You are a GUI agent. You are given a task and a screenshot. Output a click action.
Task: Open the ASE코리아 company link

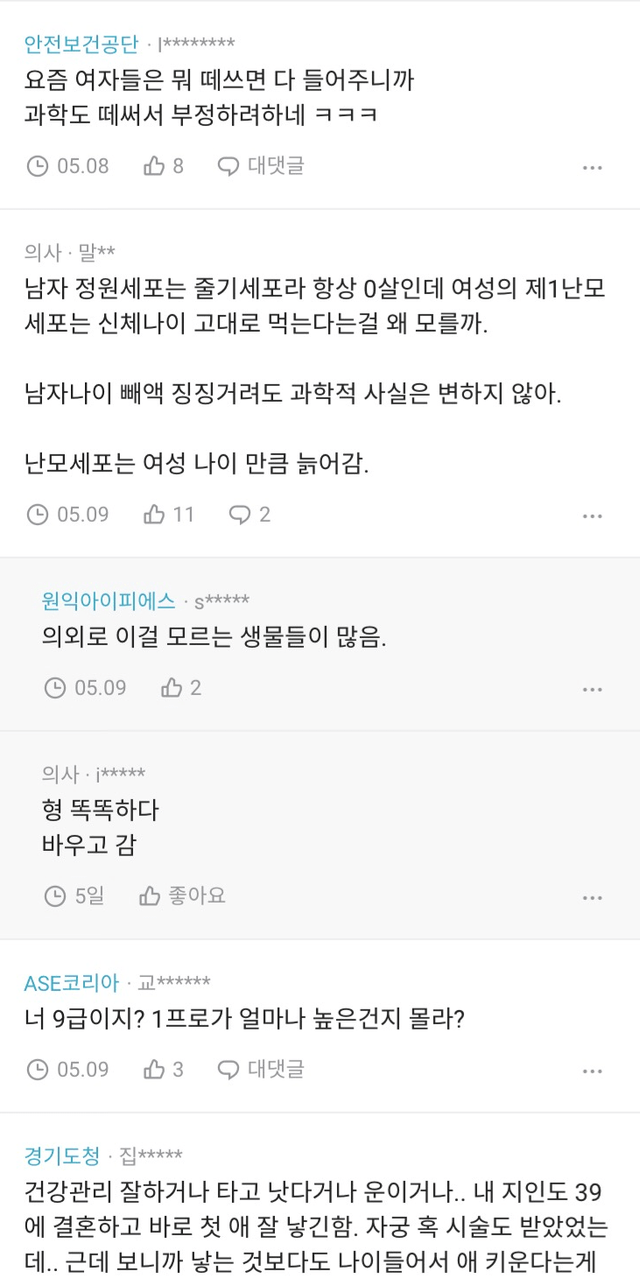click(x=71, y=981)
